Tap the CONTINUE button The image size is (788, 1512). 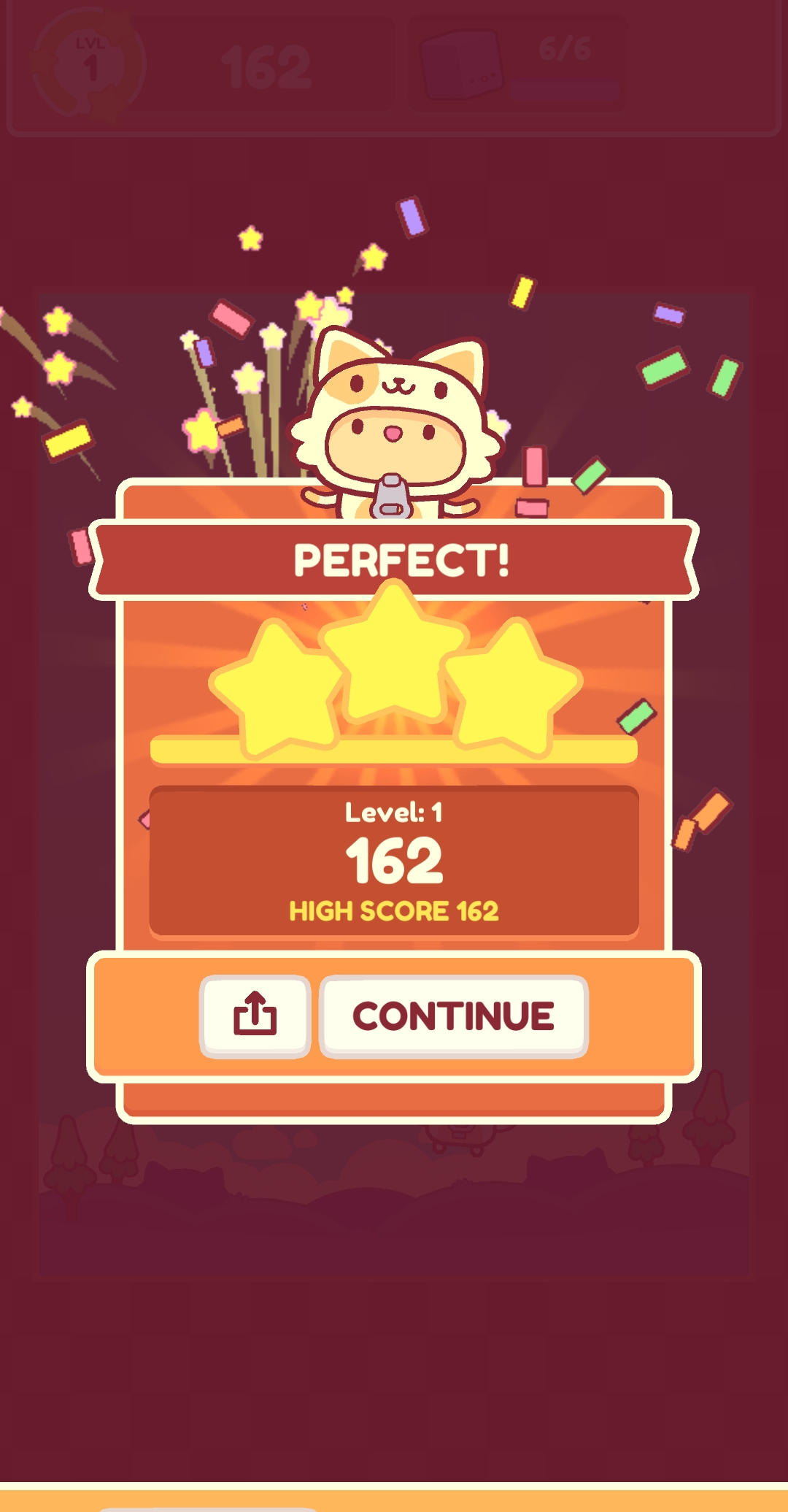(453, 1016)
